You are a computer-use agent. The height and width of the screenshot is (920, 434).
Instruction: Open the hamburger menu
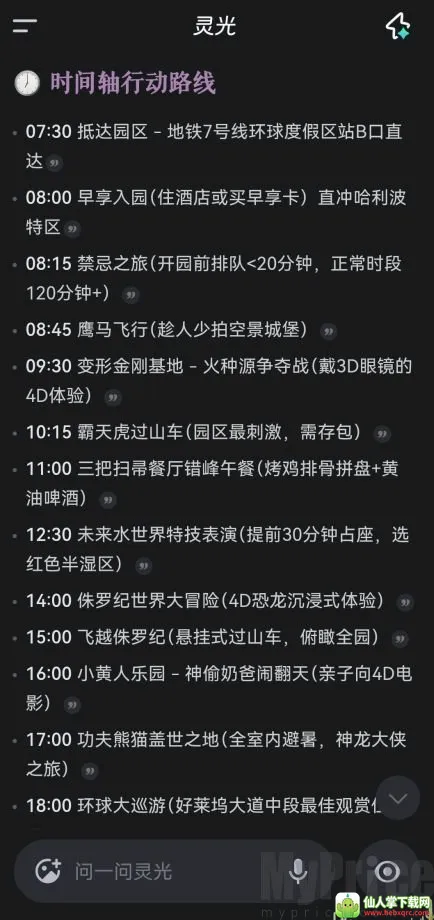point(25,26)
